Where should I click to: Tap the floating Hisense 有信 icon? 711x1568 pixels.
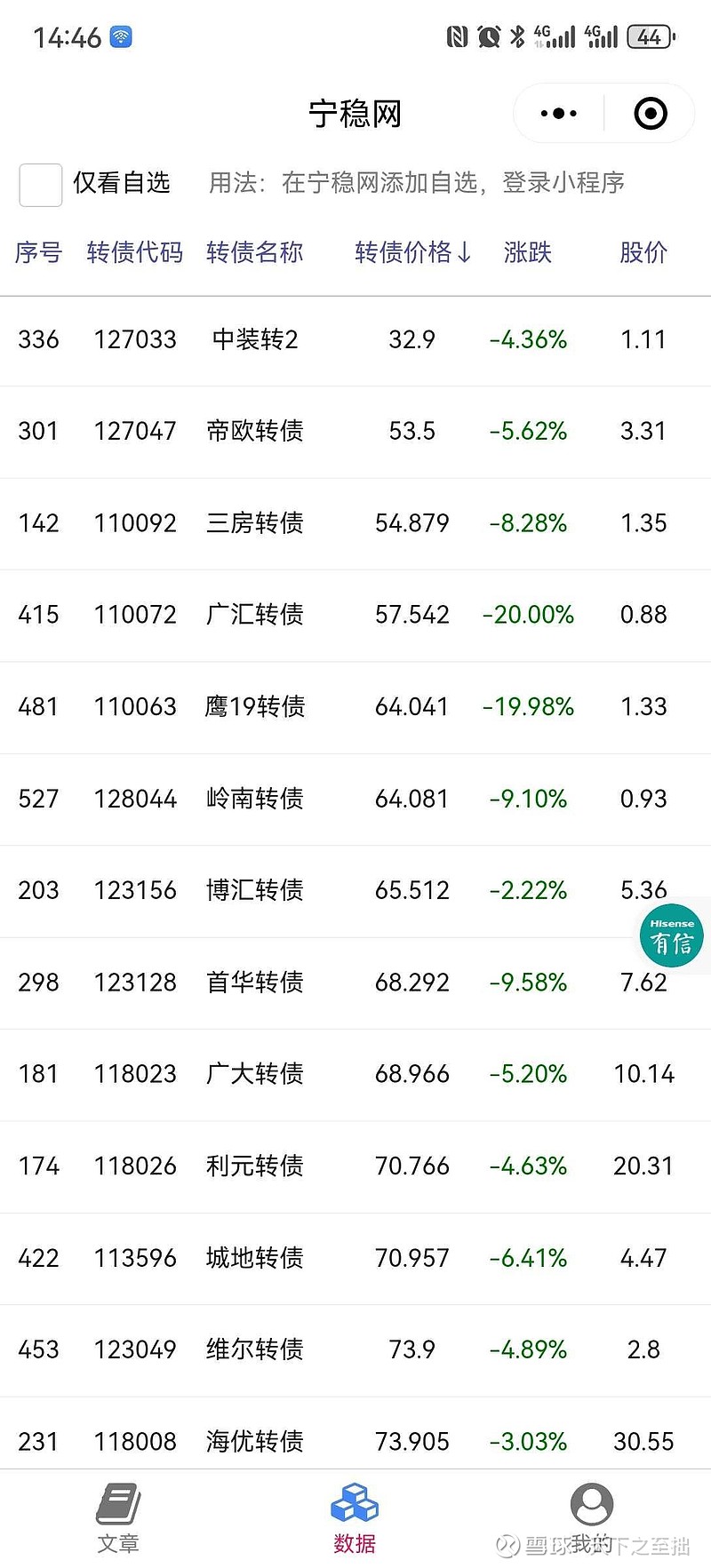click(x=671, y=935)
